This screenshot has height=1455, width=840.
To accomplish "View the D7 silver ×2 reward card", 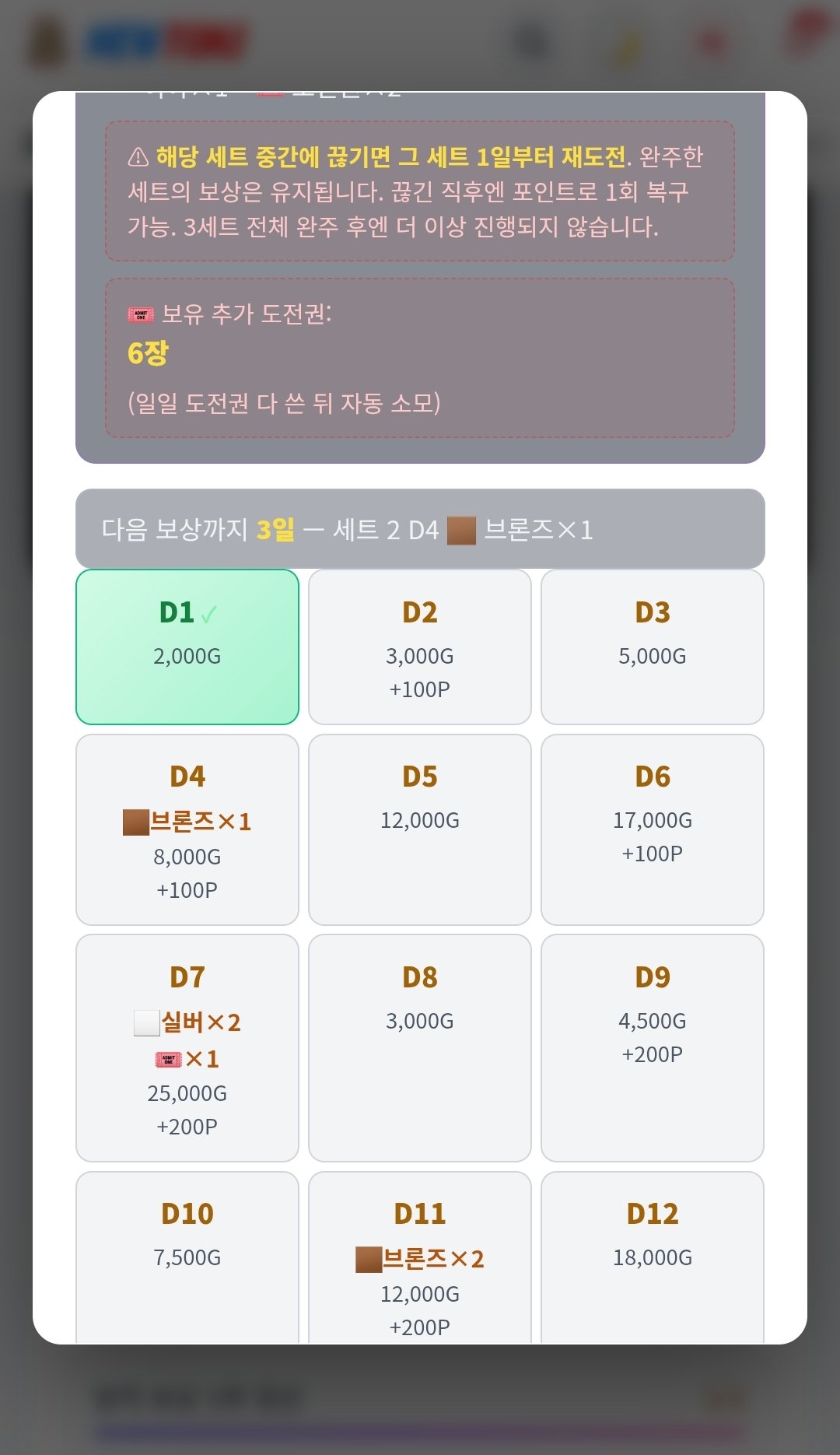I will tap(187, 1048).
